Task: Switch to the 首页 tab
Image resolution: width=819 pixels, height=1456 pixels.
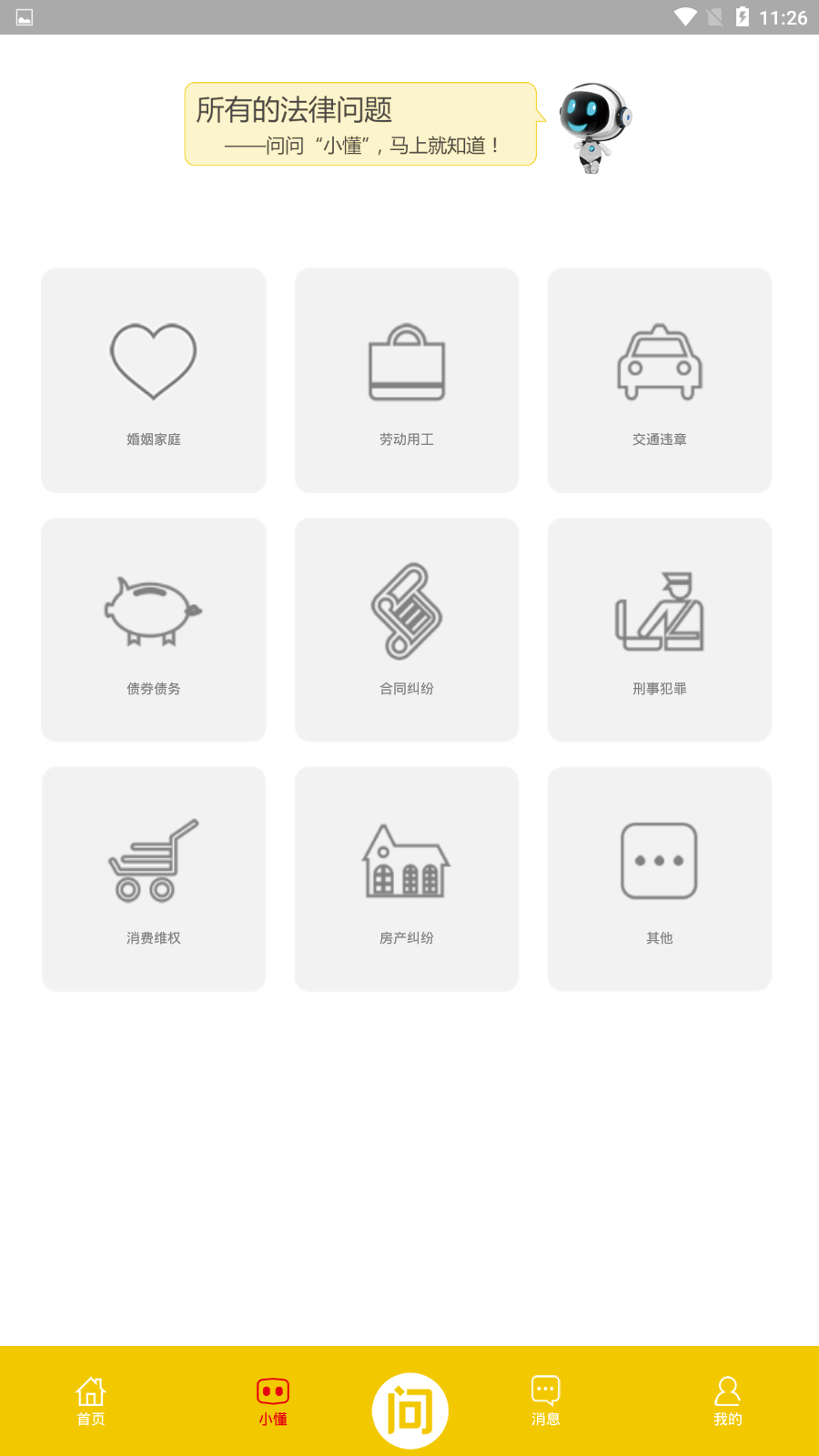Action: (x=91, y=1401)
